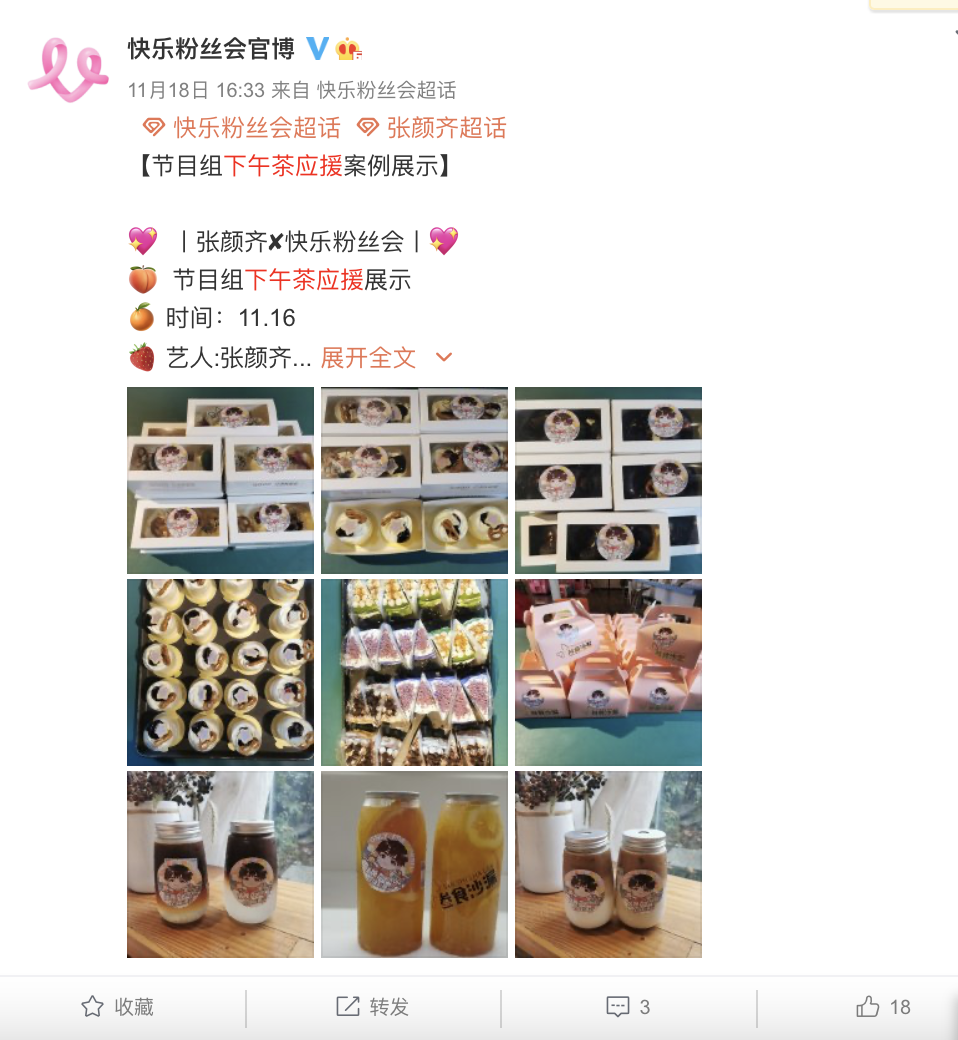Repost this post with 转发
The image size is (958, 1040).
373,1007
